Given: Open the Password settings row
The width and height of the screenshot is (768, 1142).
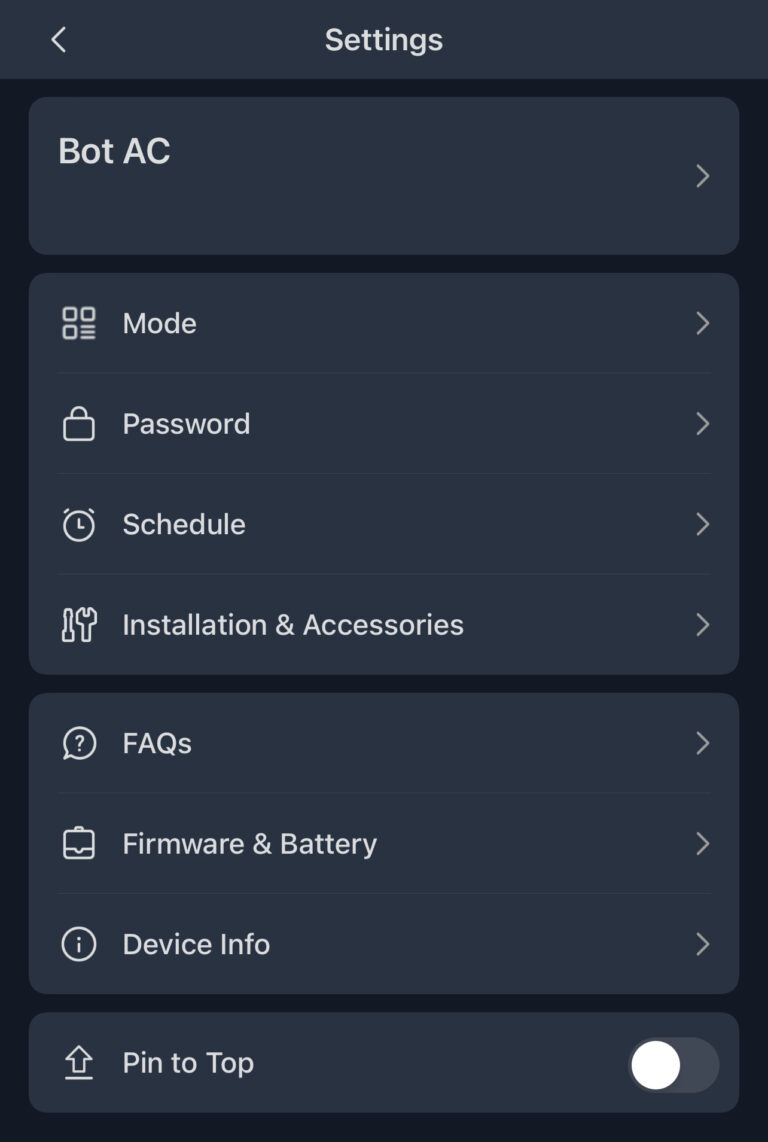Looking at the screenshot, I should point(384,424).
